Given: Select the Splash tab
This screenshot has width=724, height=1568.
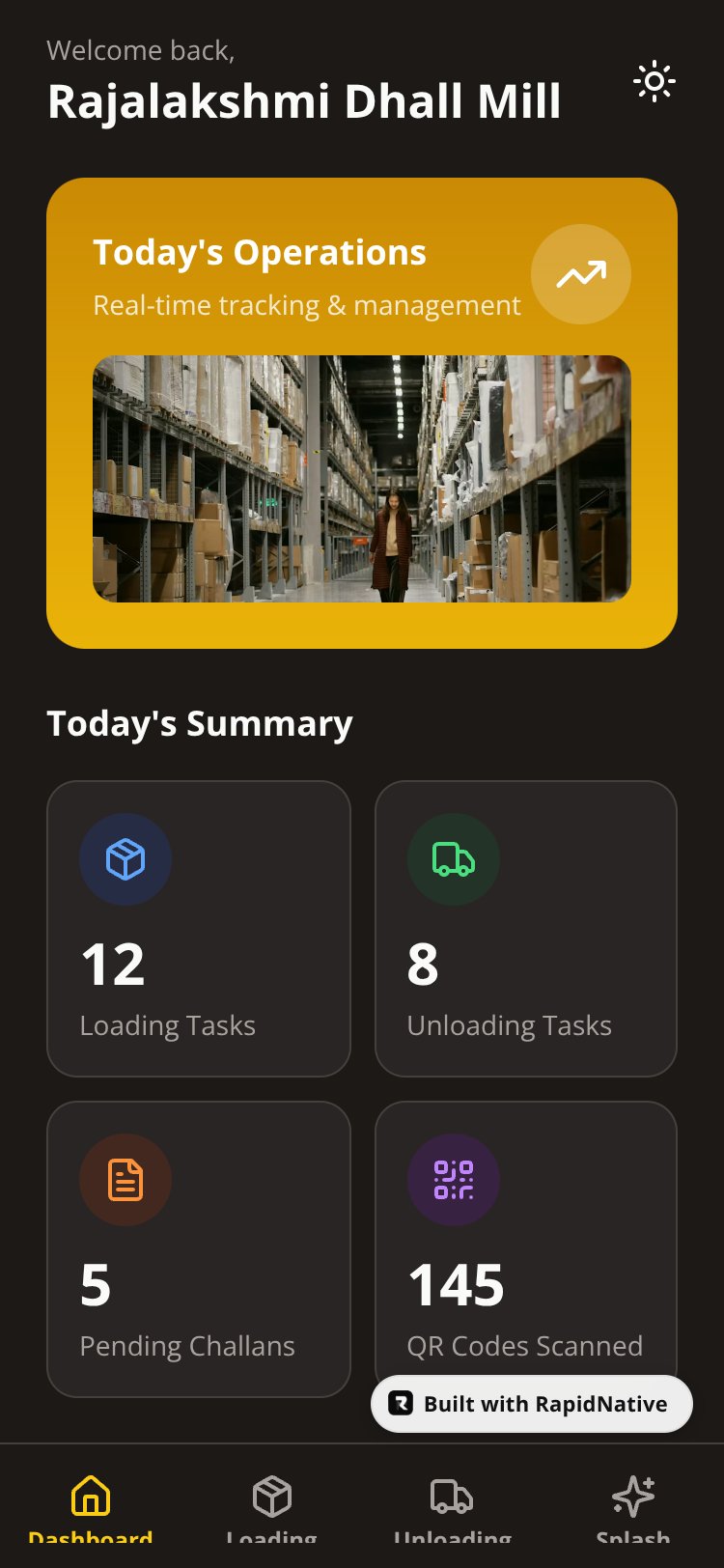Looking at the screenshot, I should pos(633,1507).
